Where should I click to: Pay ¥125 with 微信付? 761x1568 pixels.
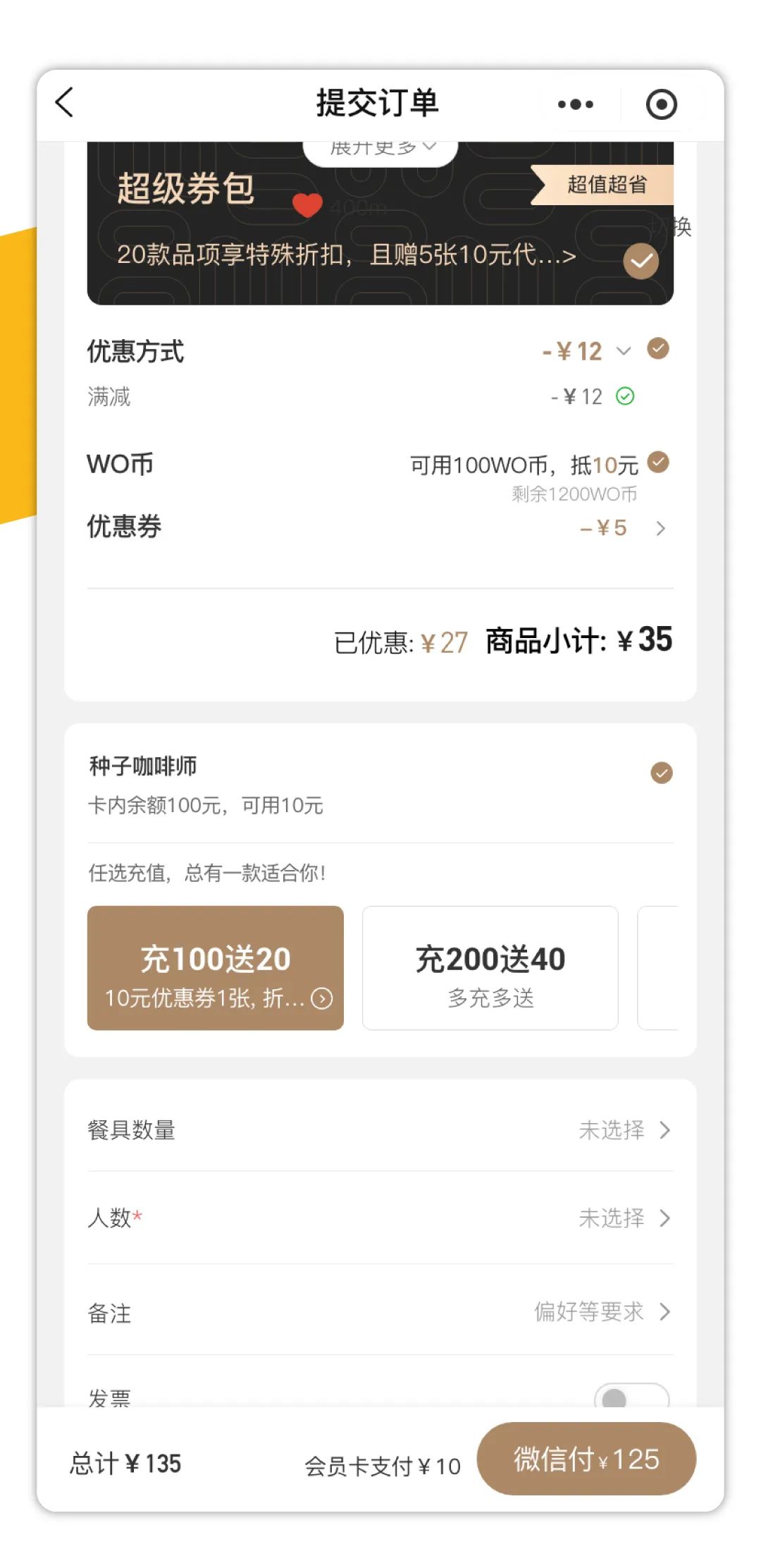(586, 1459)
